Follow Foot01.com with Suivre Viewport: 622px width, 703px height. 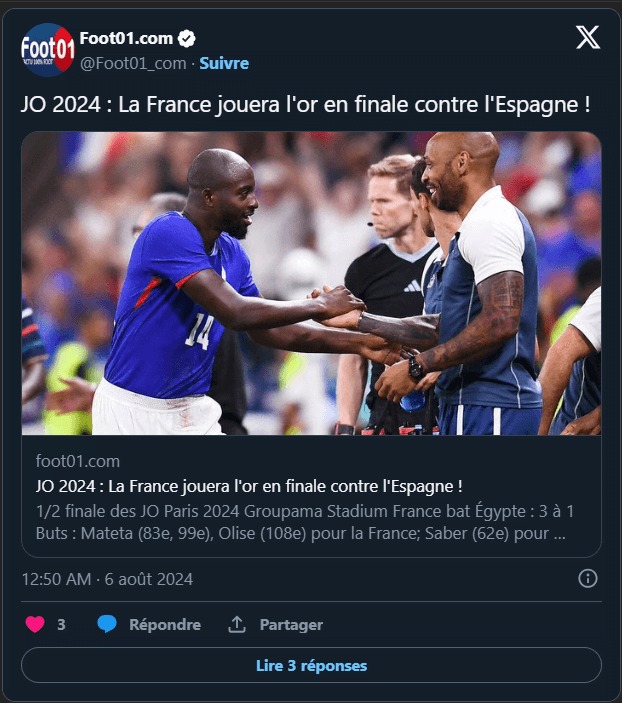coord(224,63)
